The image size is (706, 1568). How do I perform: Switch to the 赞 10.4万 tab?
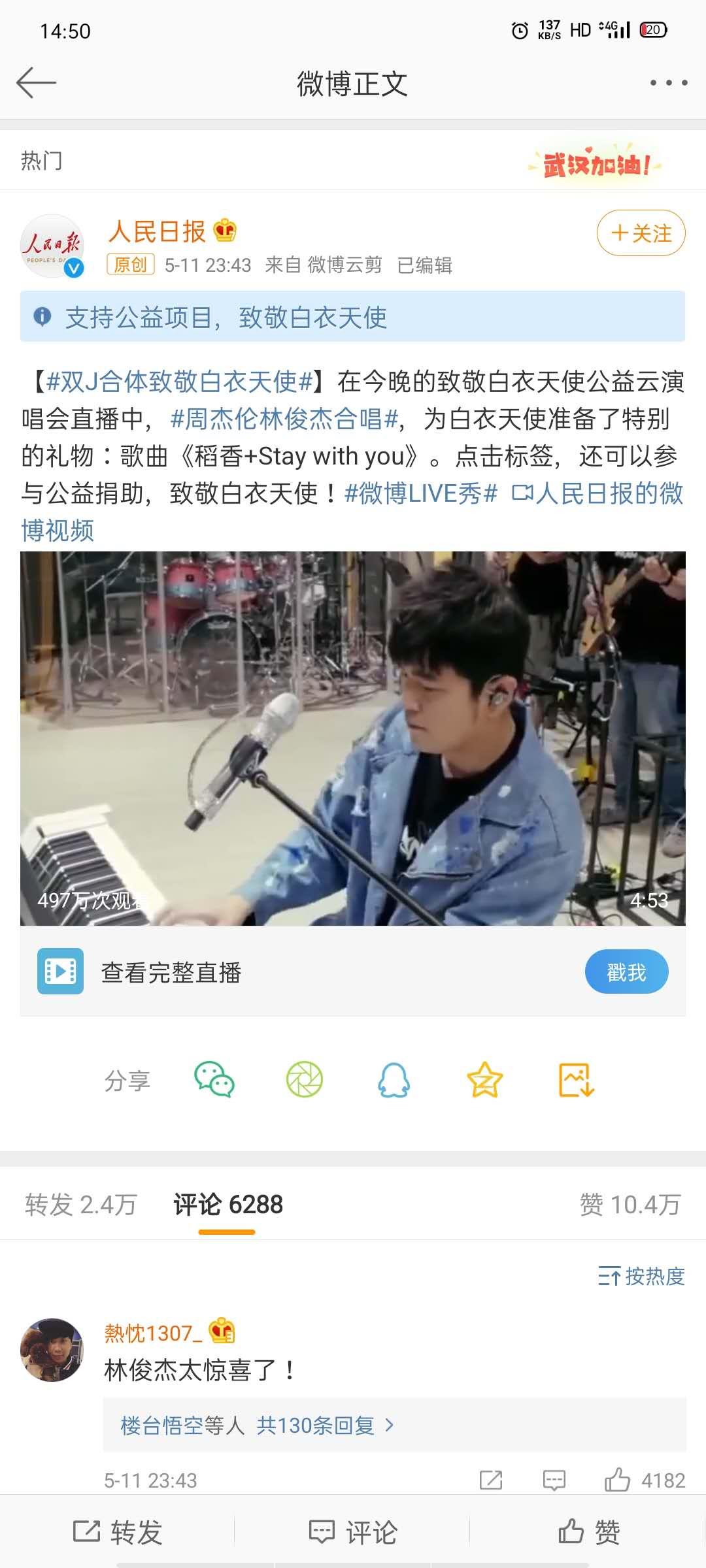(x=630, y=1205)
